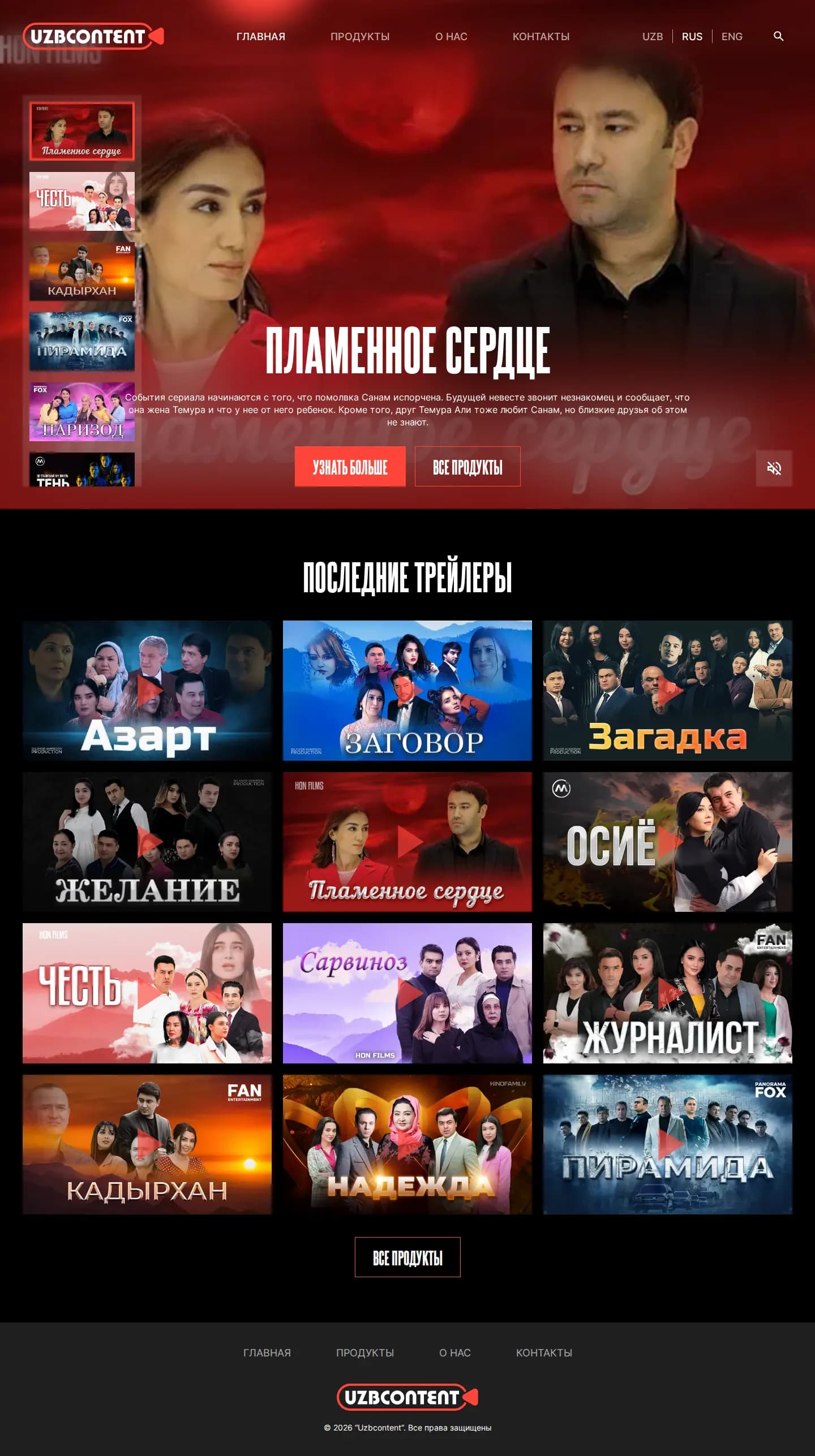
Task: Switch language to ENG
Action: coord(732,36)
